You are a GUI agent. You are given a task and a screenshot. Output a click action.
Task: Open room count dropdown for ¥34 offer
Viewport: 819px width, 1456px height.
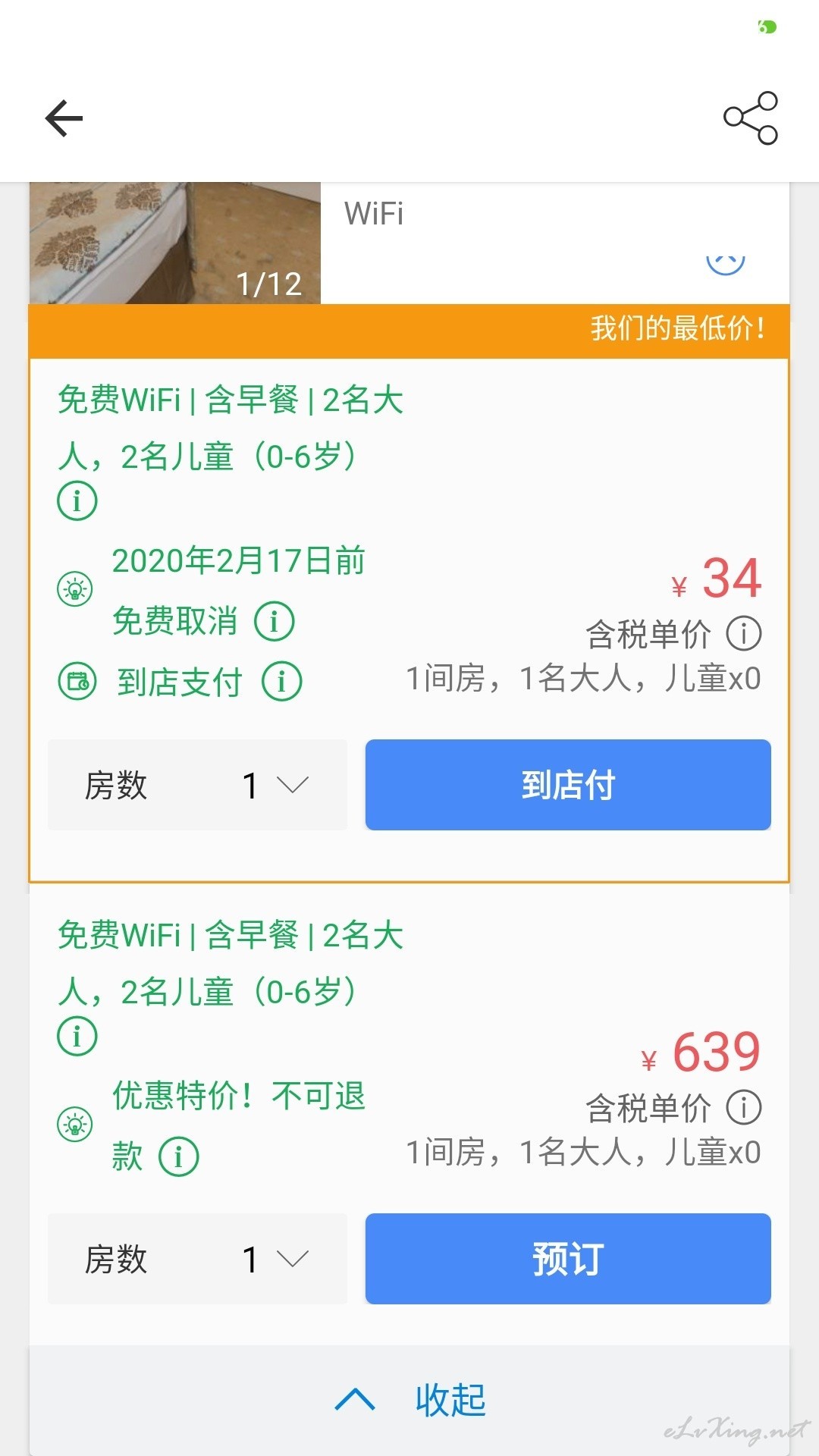click(197, 785)
